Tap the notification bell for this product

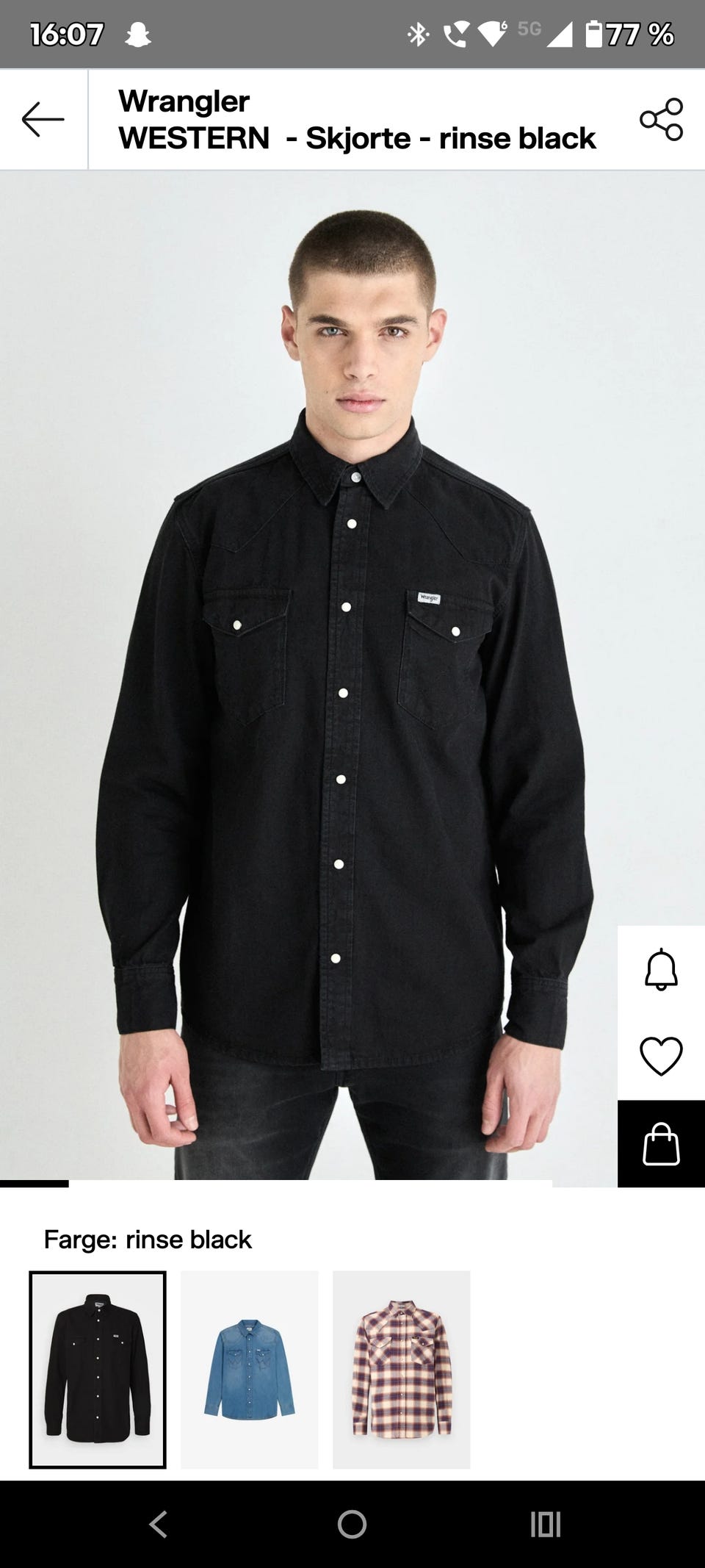pos(661,969)
